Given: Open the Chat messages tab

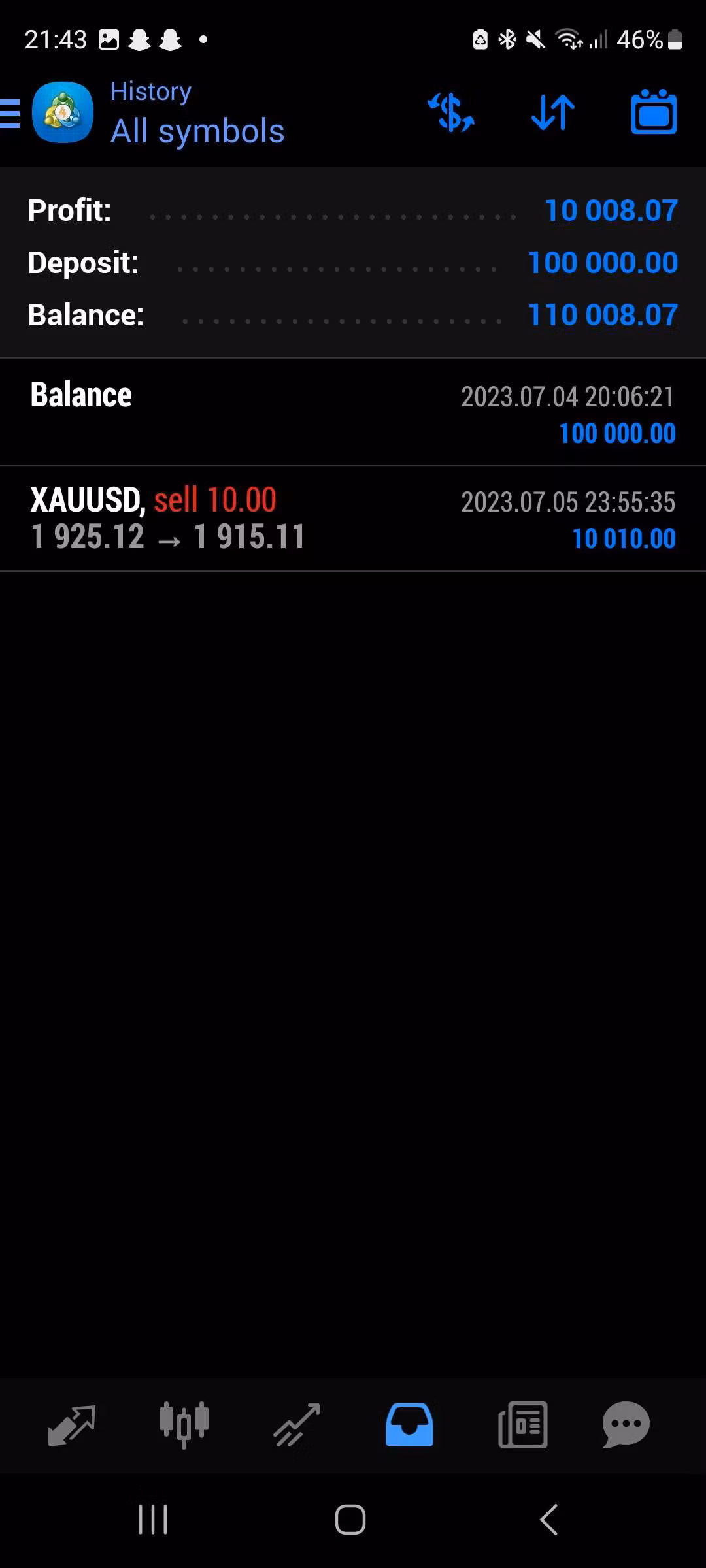Looking at the screenshot, I should pyautogui.click(x=626, y=1426).
